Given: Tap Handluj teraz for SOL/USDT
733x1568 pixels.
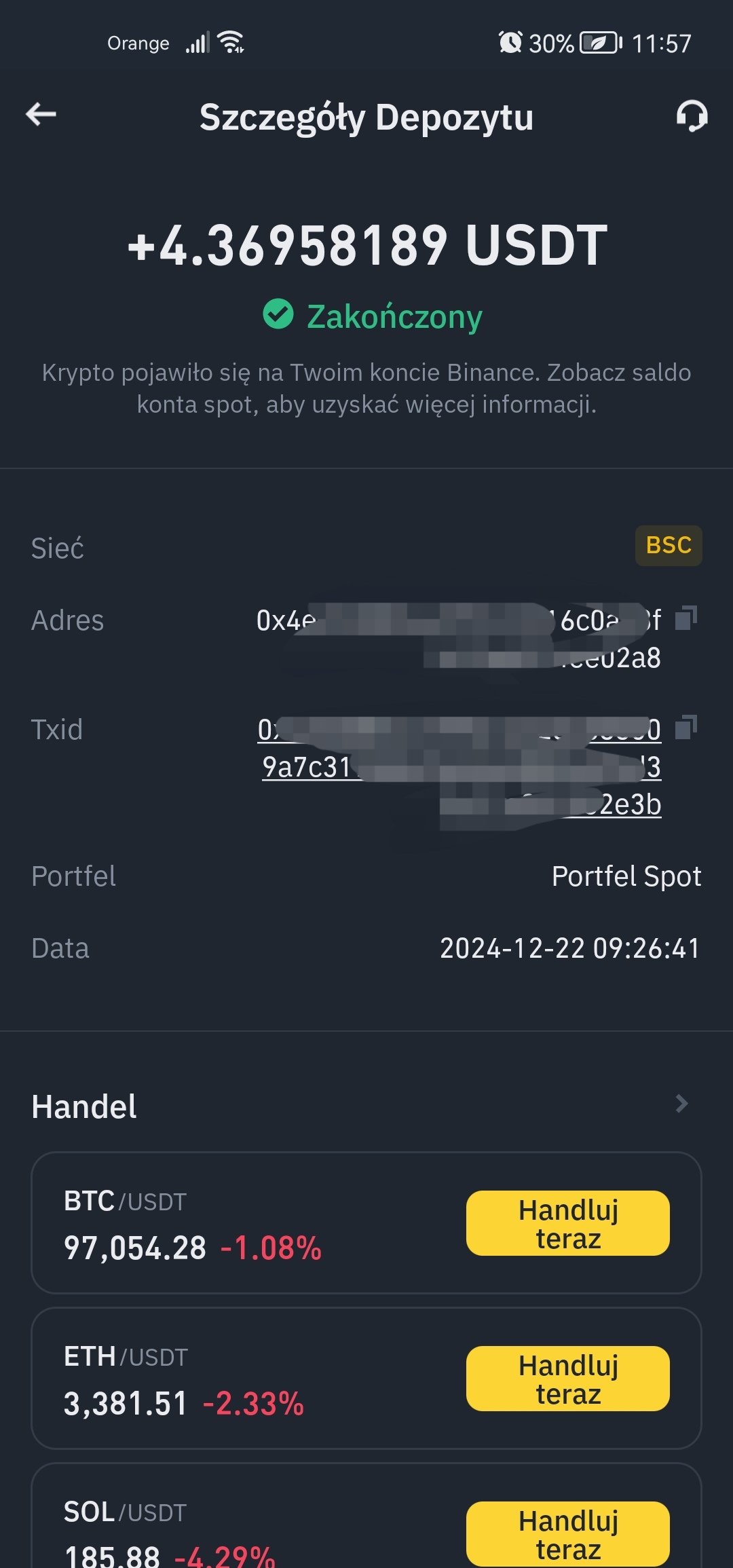Looking at the screenshot, I should 568,1534.
